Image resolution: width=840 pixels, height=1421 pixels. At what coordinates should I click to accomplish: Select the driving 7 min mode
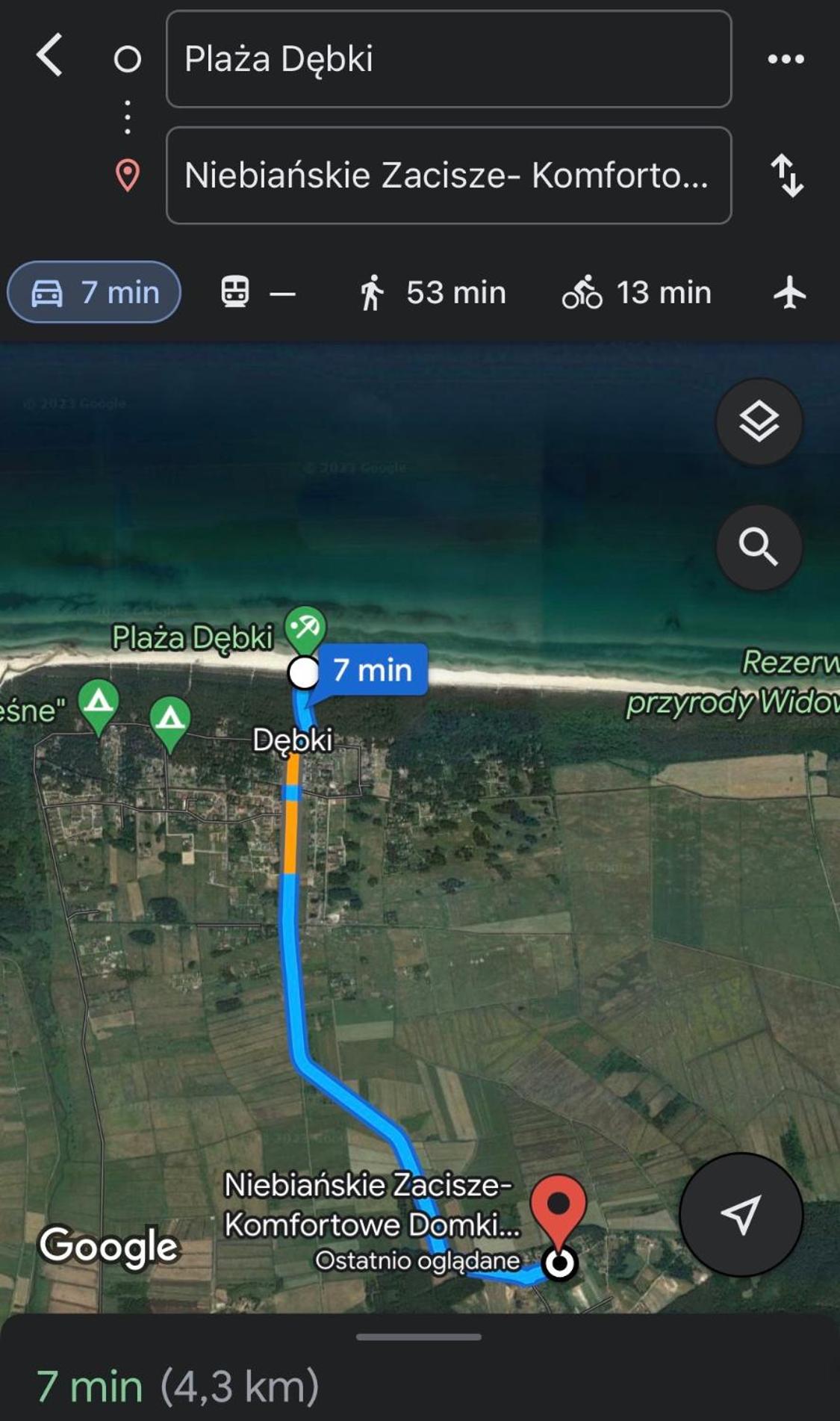coord(94,292)
